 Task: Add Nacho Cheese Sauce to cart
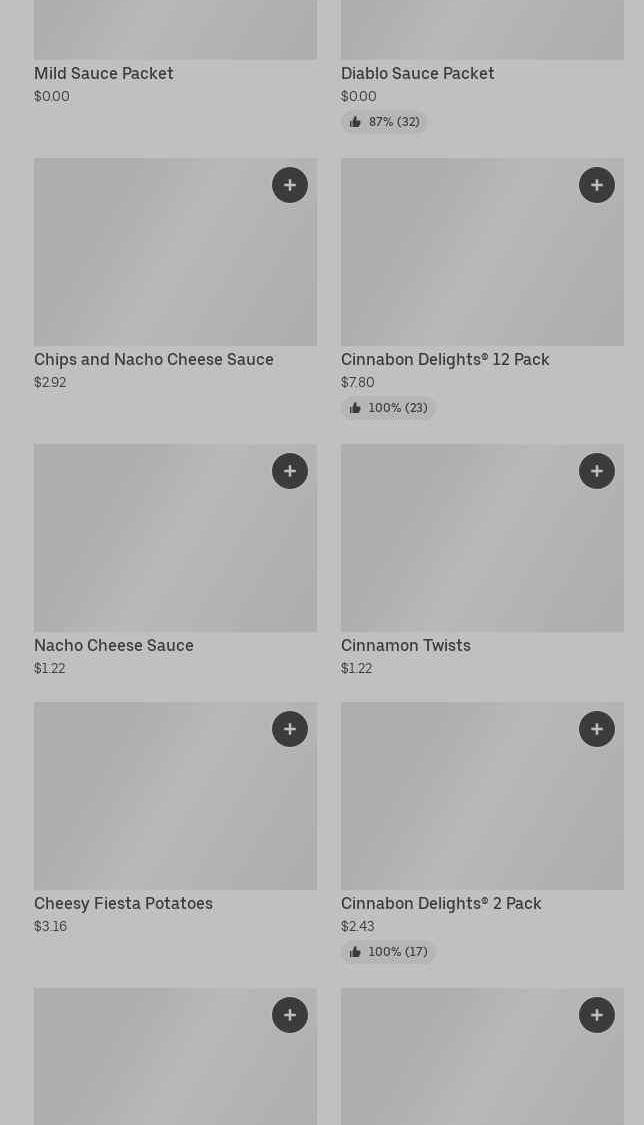[290, 471]
